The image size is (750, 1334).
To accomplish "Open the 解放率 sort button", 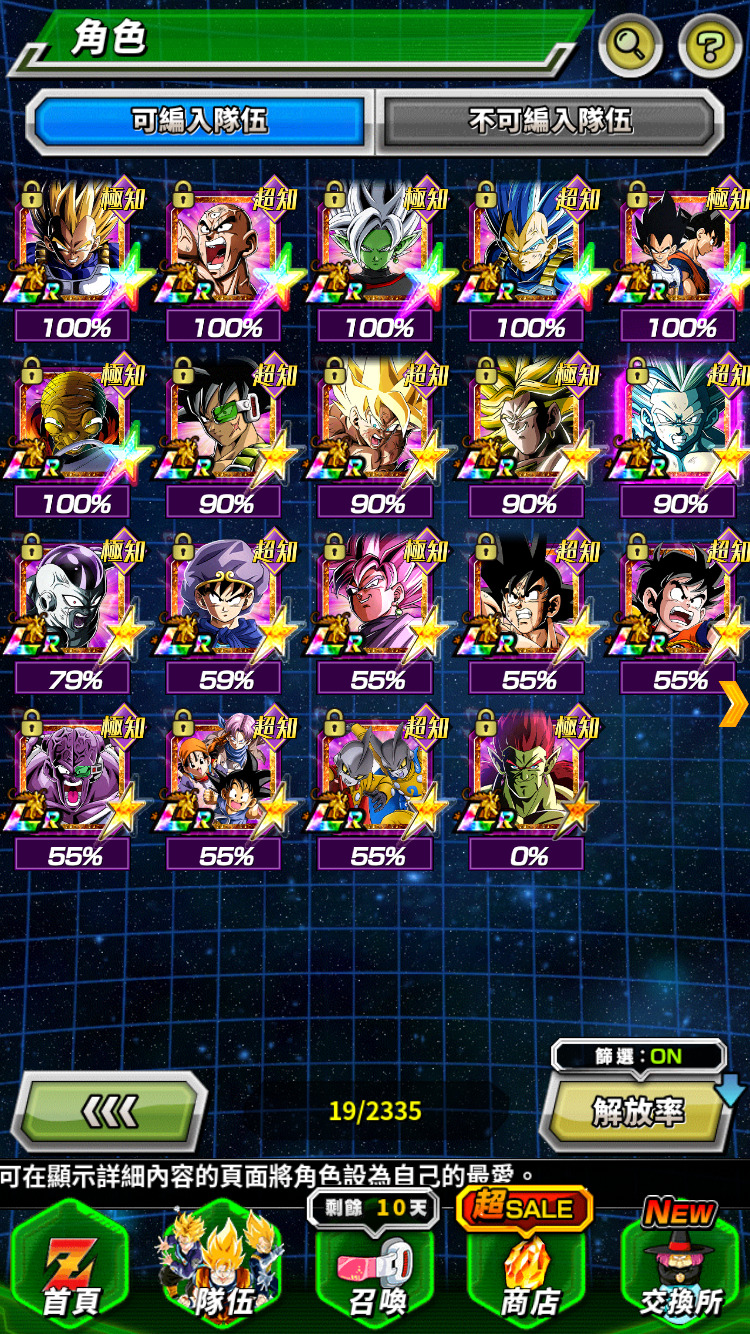I will click(637, 1111).
